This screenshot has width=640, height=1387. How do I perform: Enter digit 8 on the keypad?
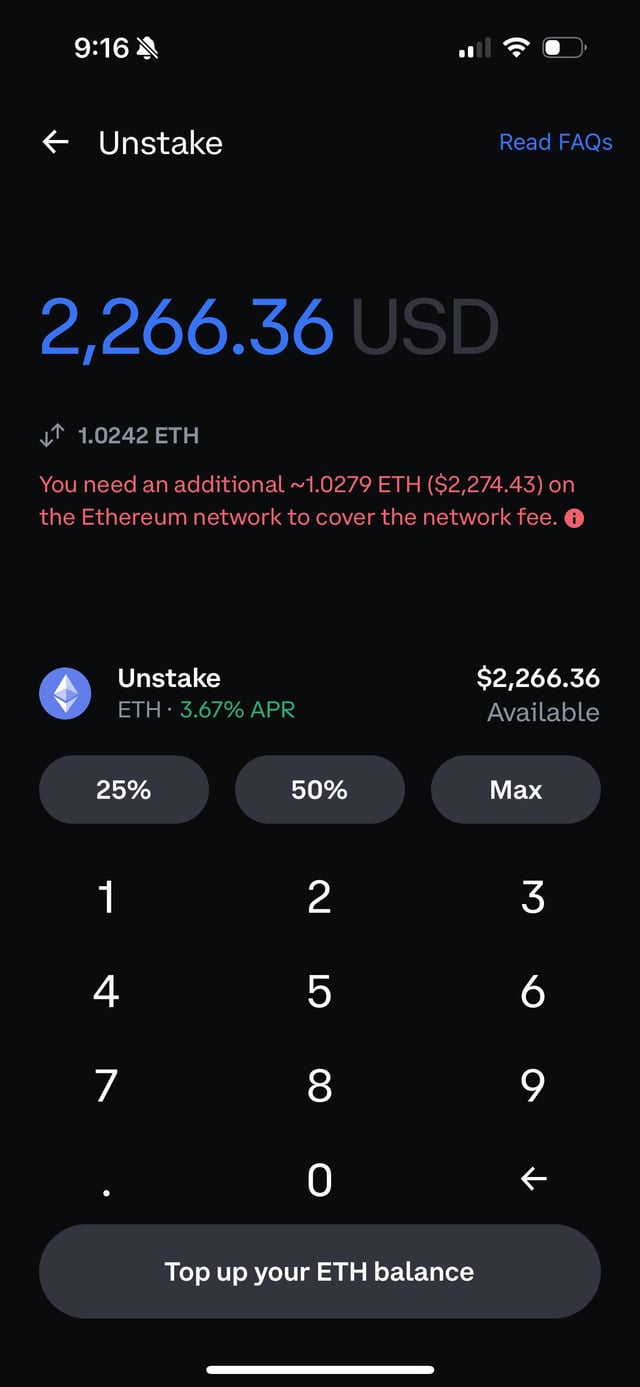tap(319, 1085)
